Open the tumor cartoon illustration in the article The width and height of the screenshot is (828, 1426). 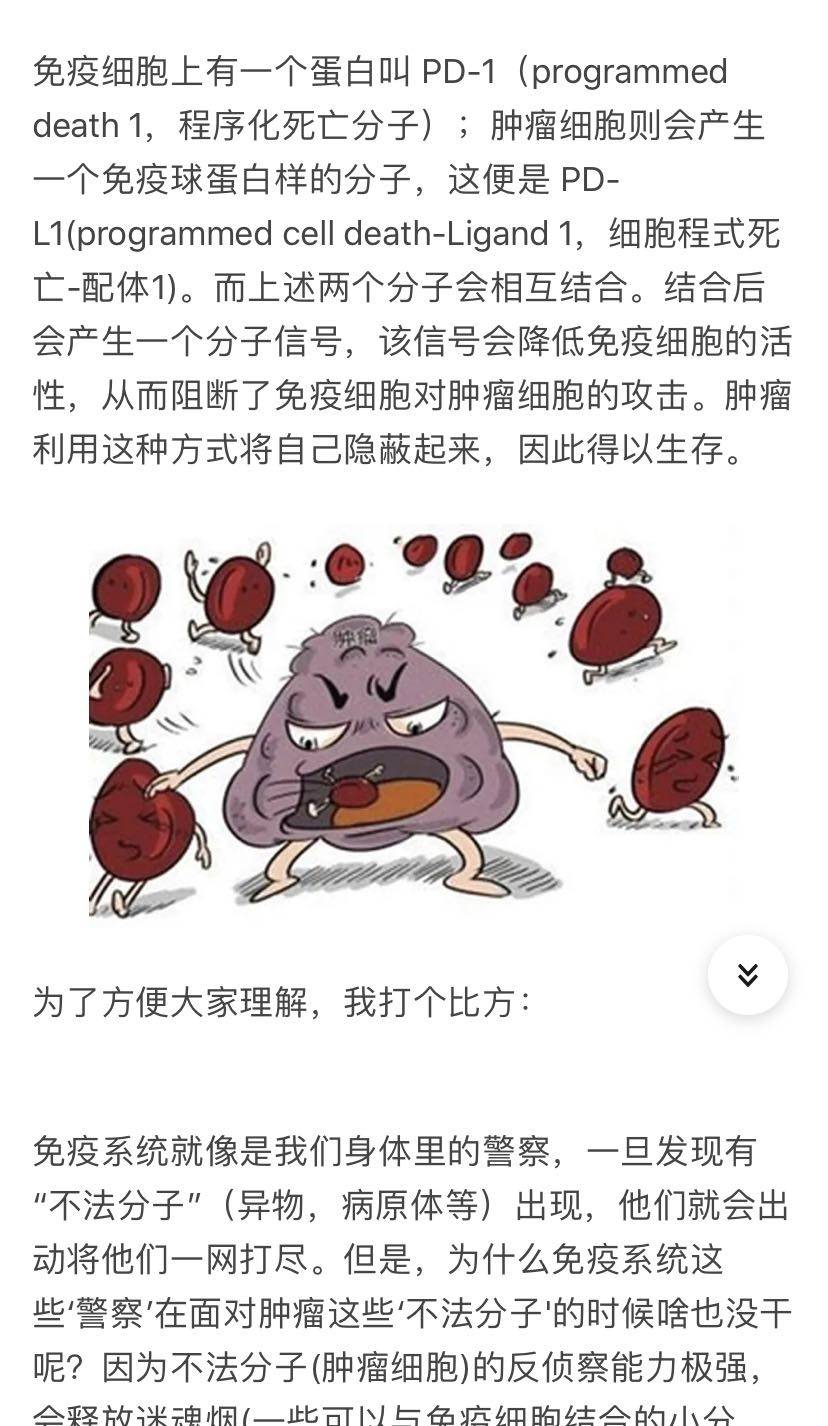coord(414,722)
